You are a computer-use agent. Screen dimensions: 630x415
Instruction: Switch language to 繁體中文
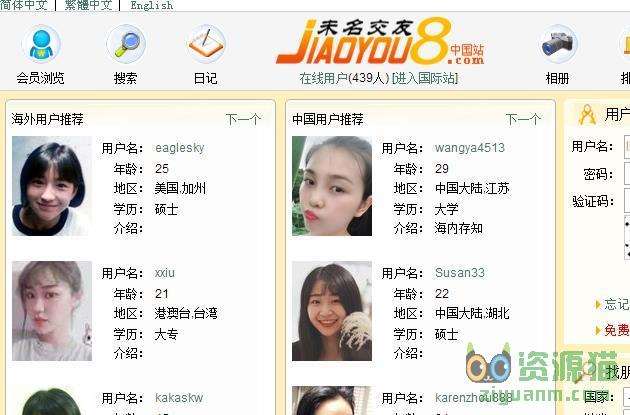pos(88,5)
